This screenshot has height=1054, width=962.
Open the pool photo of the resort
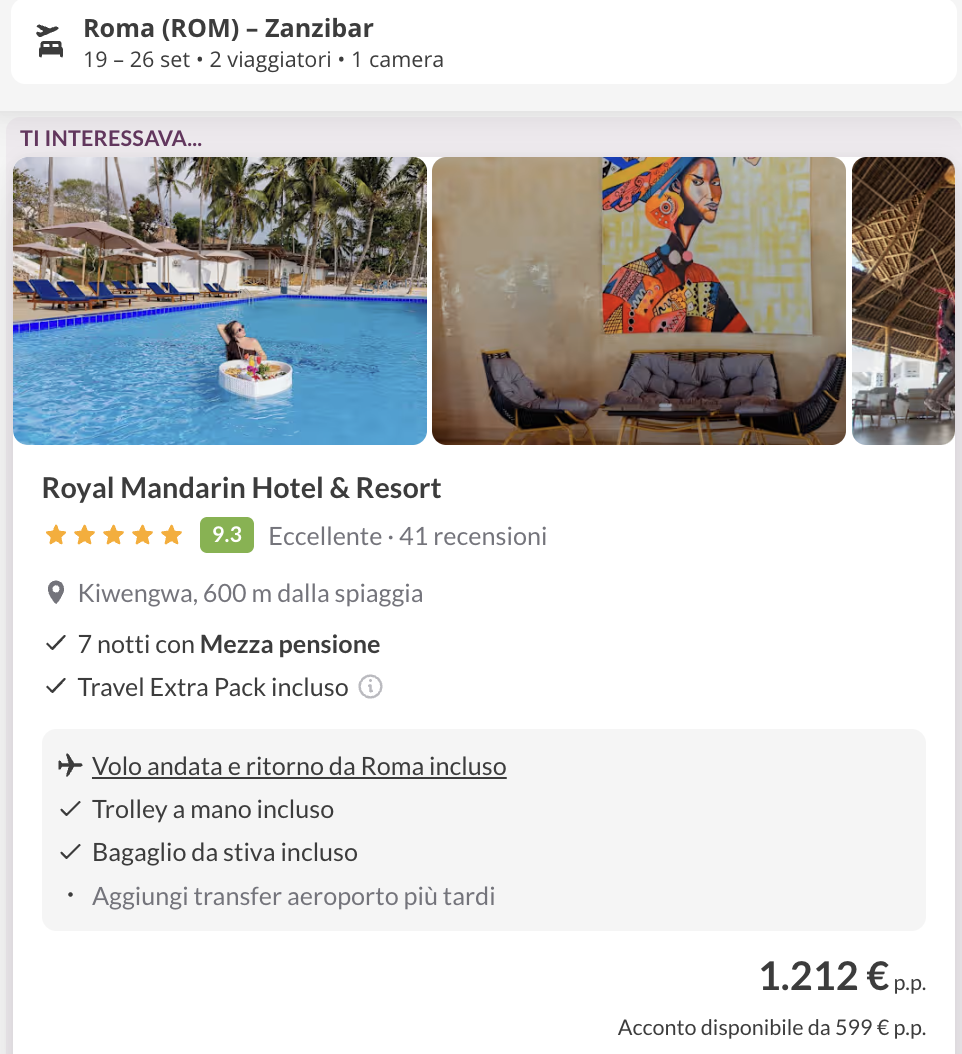[220, 300]
